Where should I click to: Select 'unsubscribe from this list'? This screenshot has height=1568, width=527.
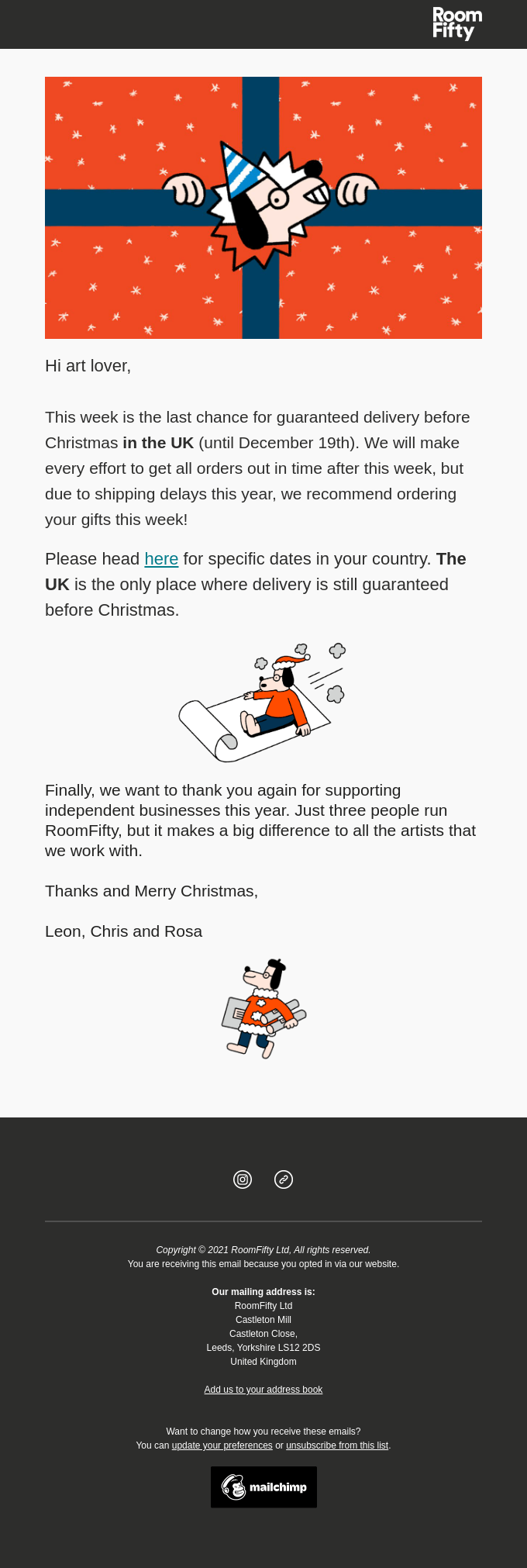[x=337, y=1445]
